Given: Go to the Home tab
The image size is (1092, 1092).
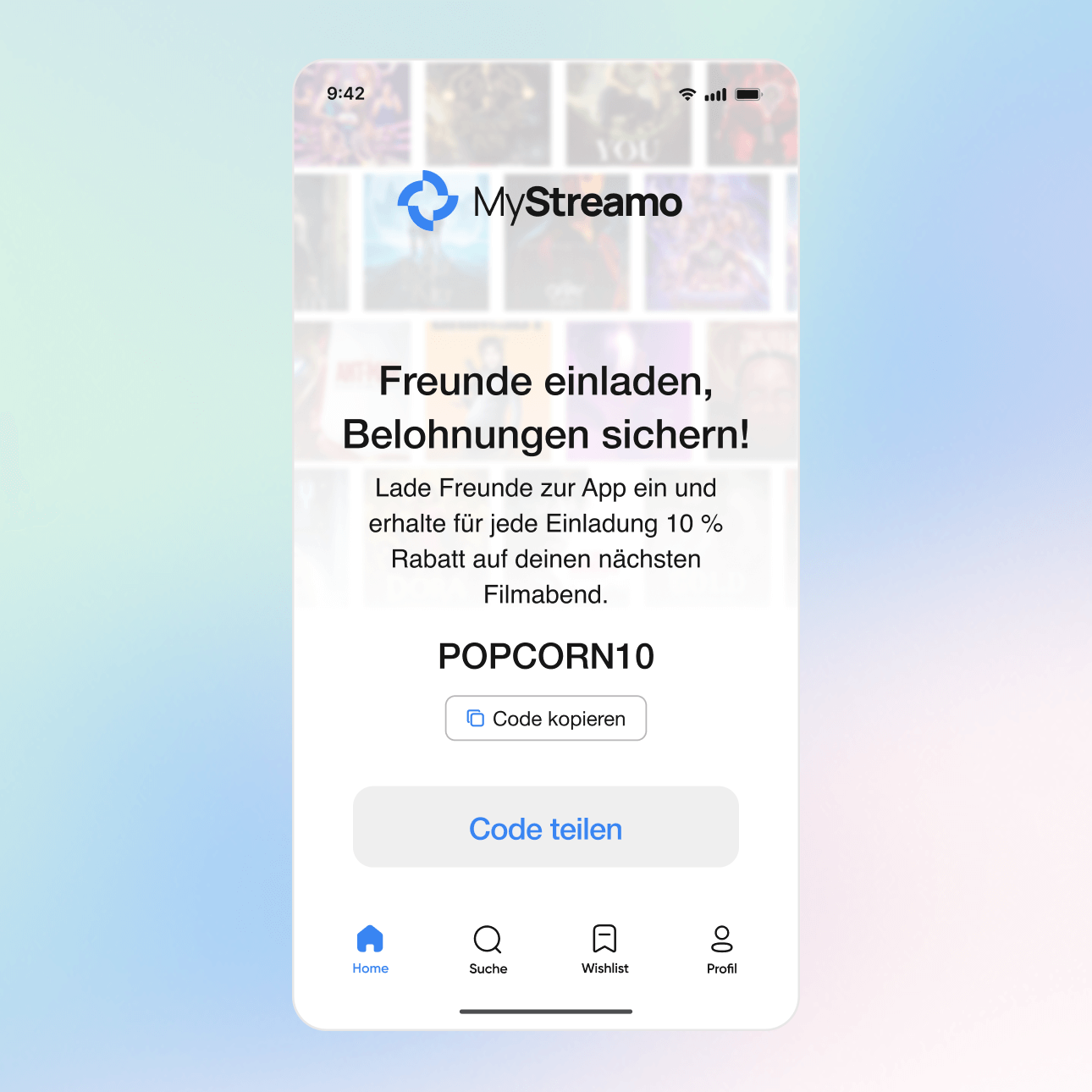Looking at the screenshot, I should [x=370, y=949].
